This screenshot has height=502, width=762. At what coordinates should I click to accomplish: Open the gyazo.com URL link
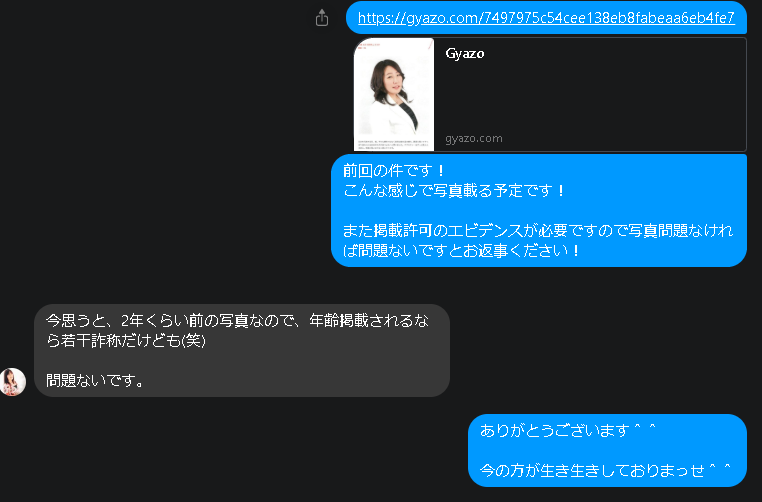[x=545, y=17]
